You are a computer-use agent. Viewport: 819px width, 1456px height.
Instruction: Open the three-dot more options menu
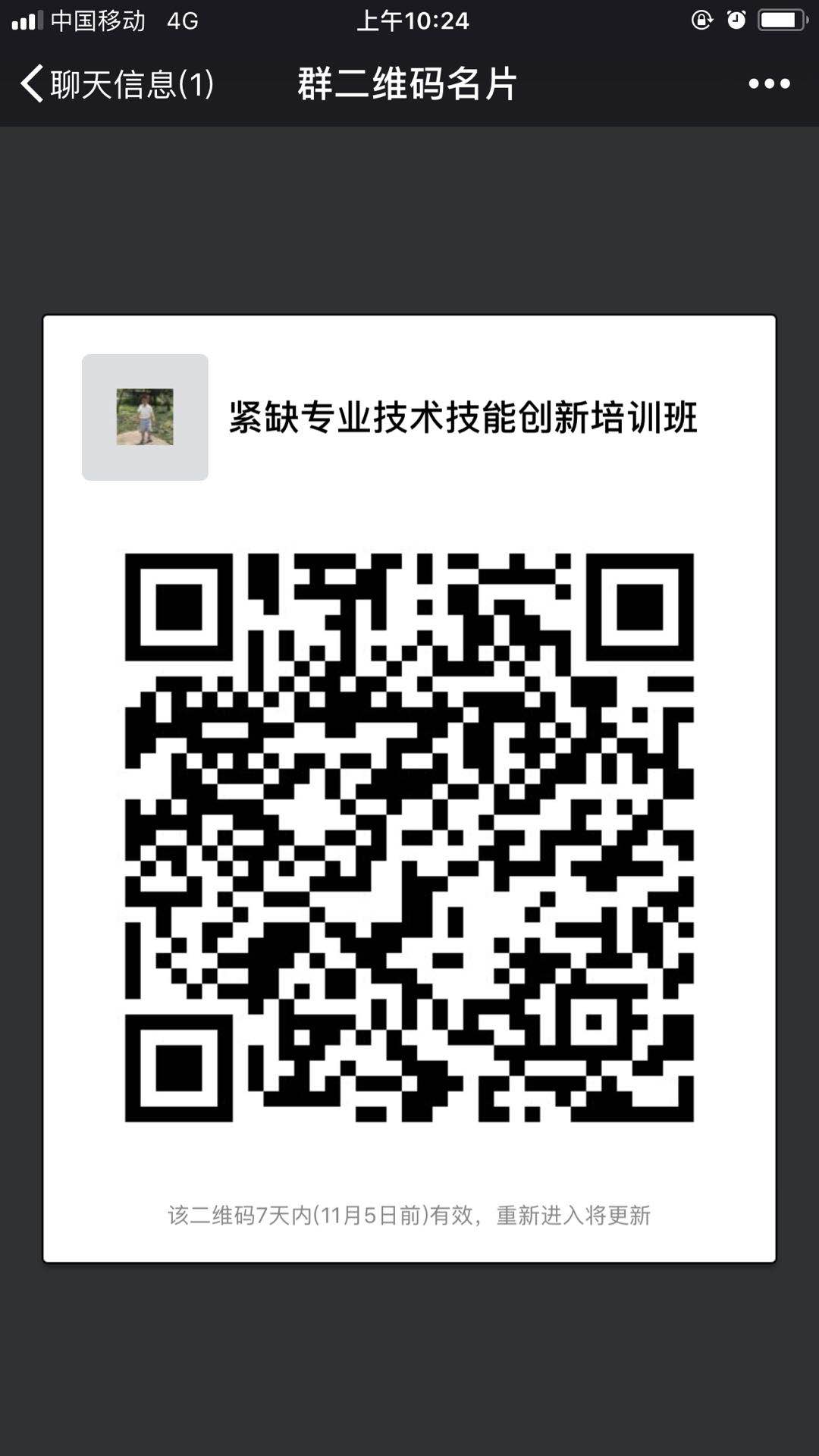(769, 84)
